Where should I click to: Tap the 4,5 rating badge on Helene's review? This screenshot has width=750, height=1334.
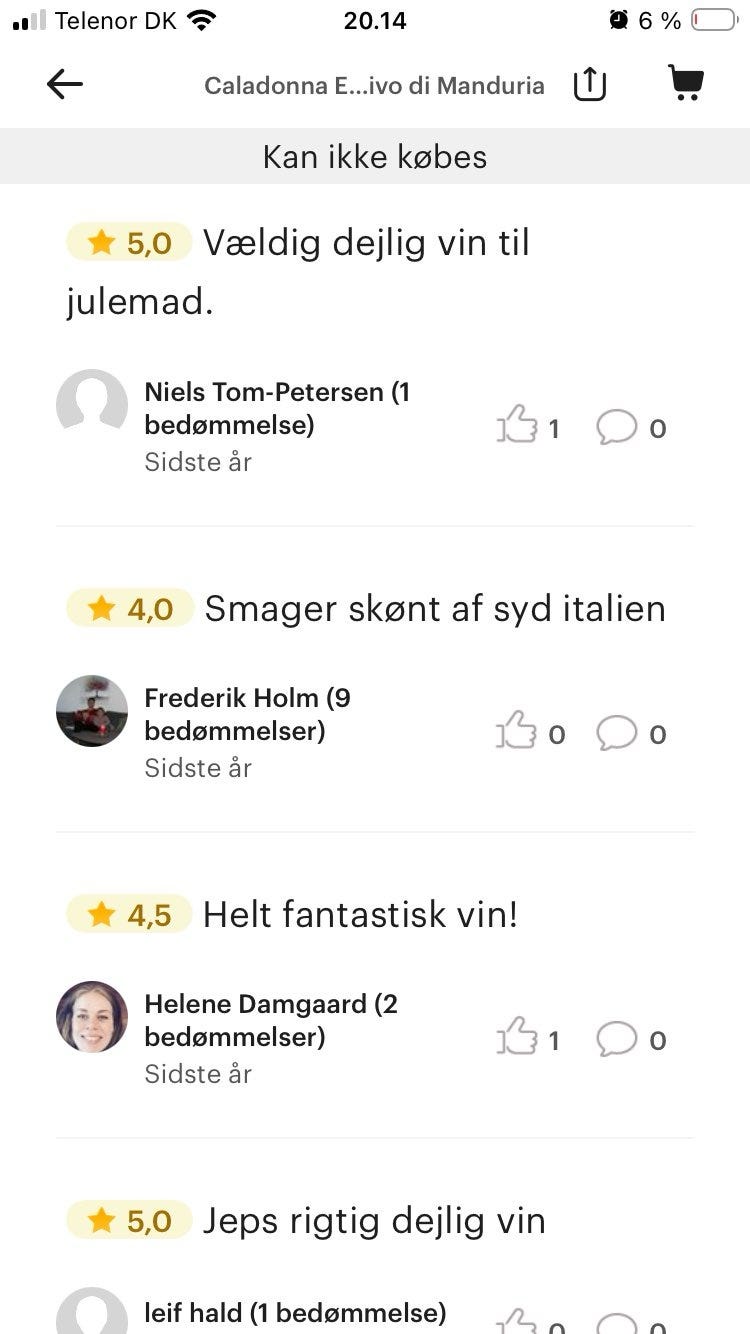[128, 913]
